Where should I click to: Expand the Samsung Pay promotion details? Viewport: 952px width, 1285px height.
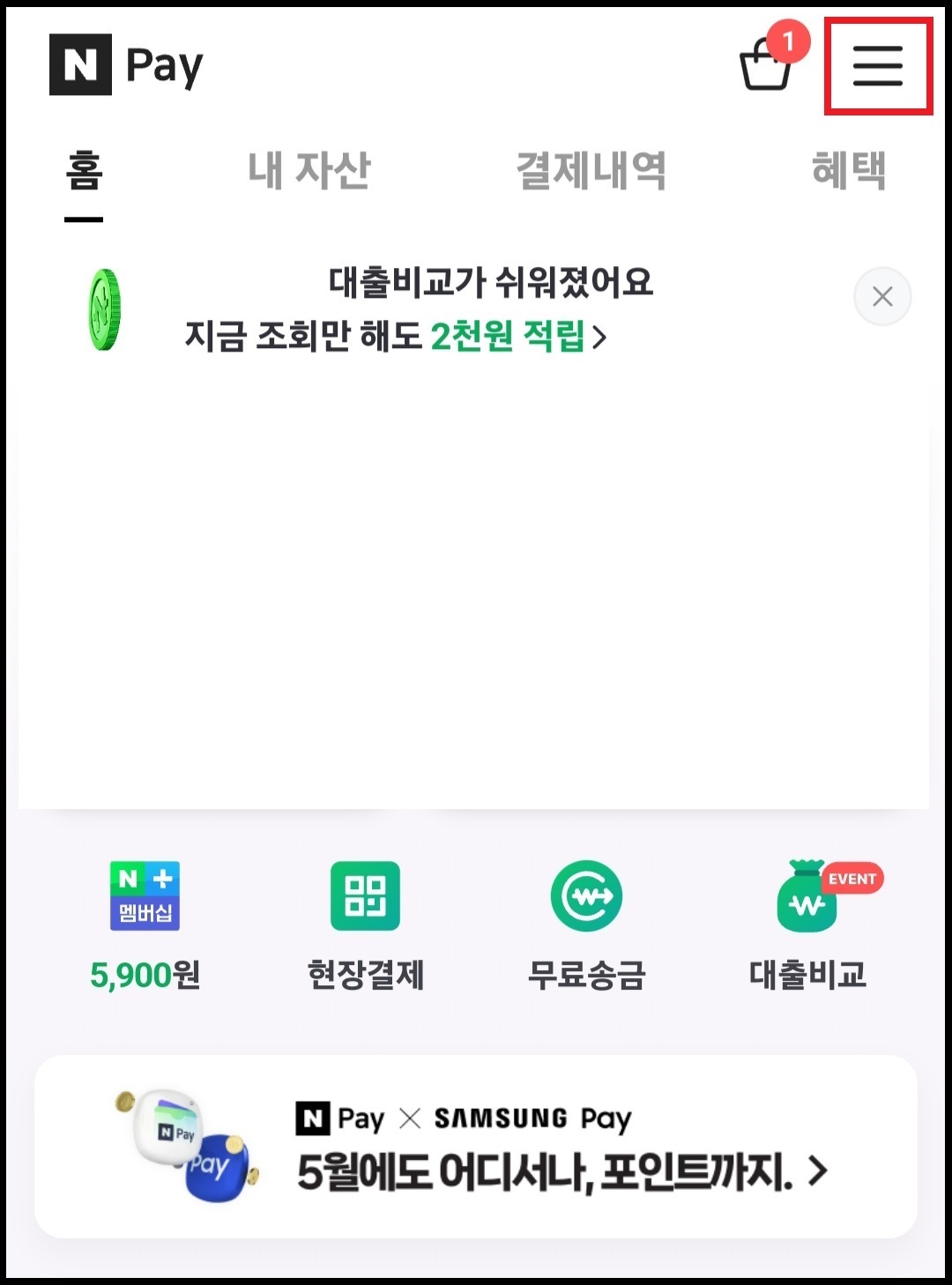click(x=822, y=1173)
